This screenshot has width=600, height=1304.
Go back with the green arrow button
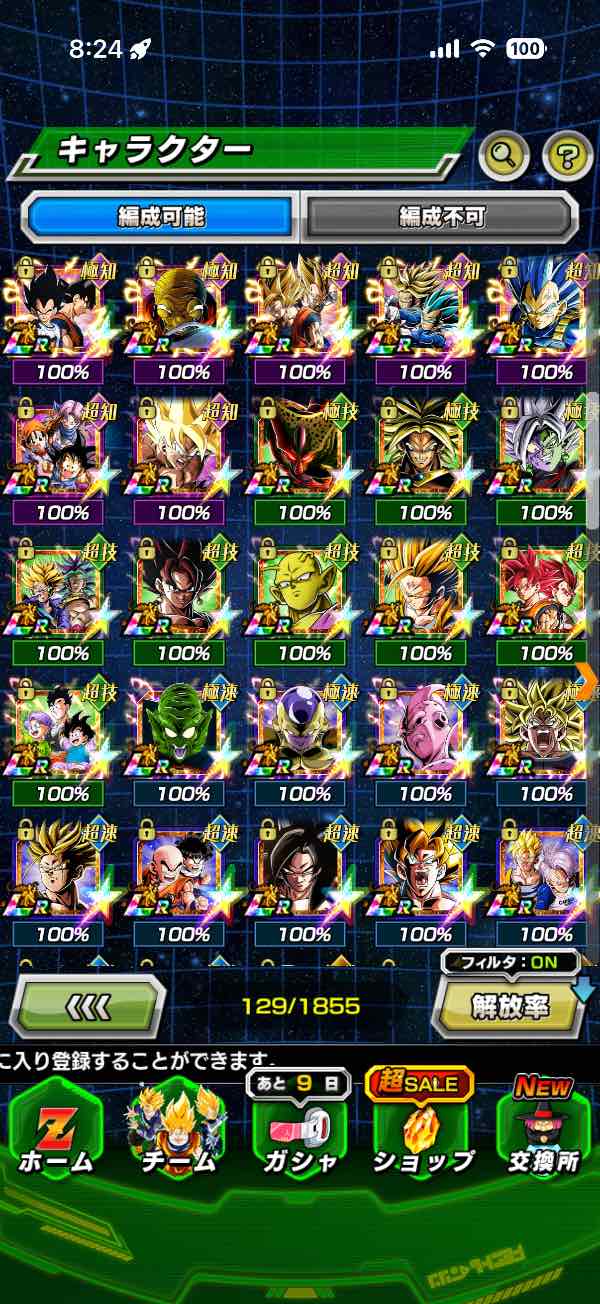pos(88,1006)
